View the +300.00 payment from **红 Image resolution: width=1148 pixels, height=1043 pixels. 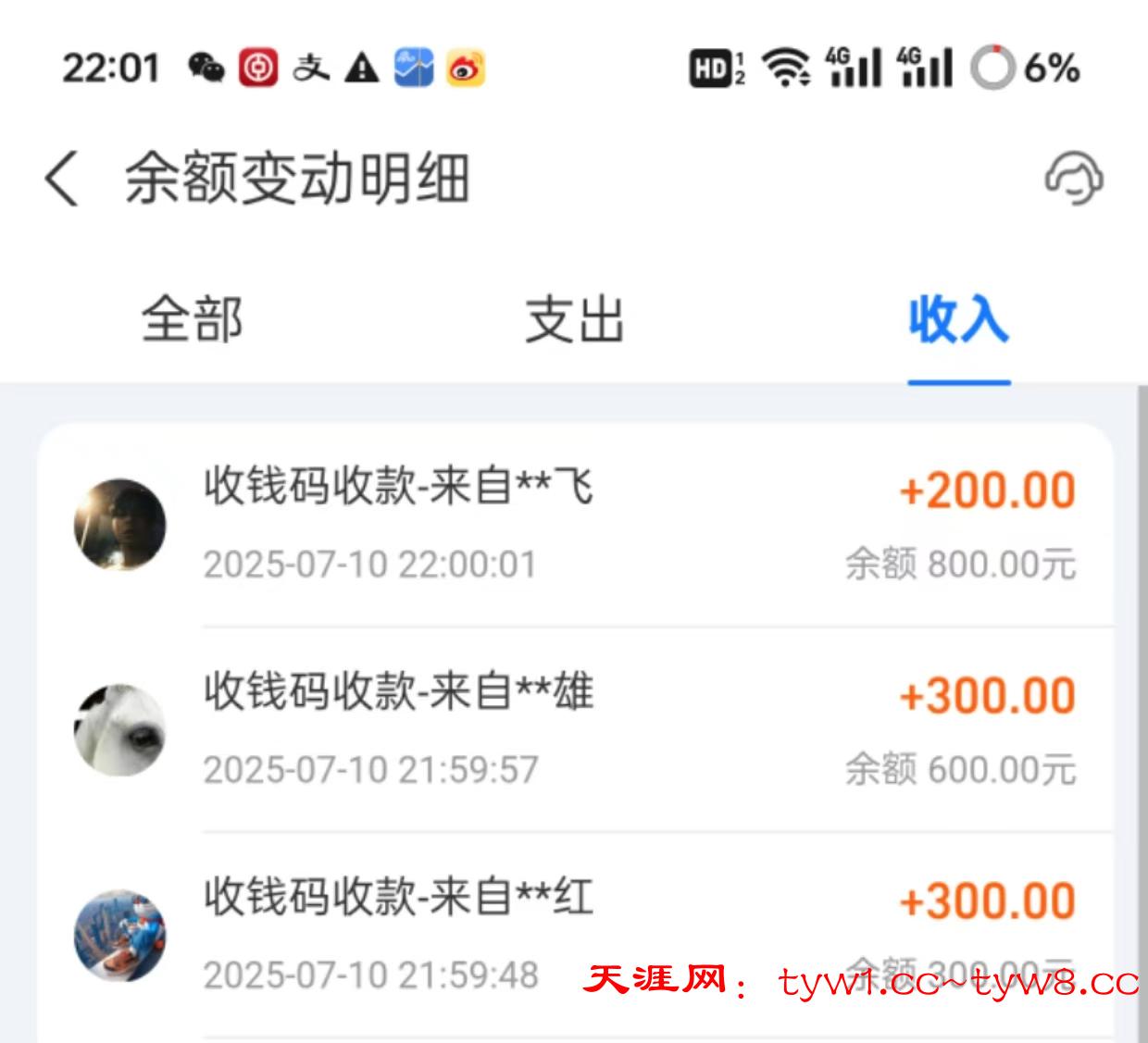click(x=574, y=935)
